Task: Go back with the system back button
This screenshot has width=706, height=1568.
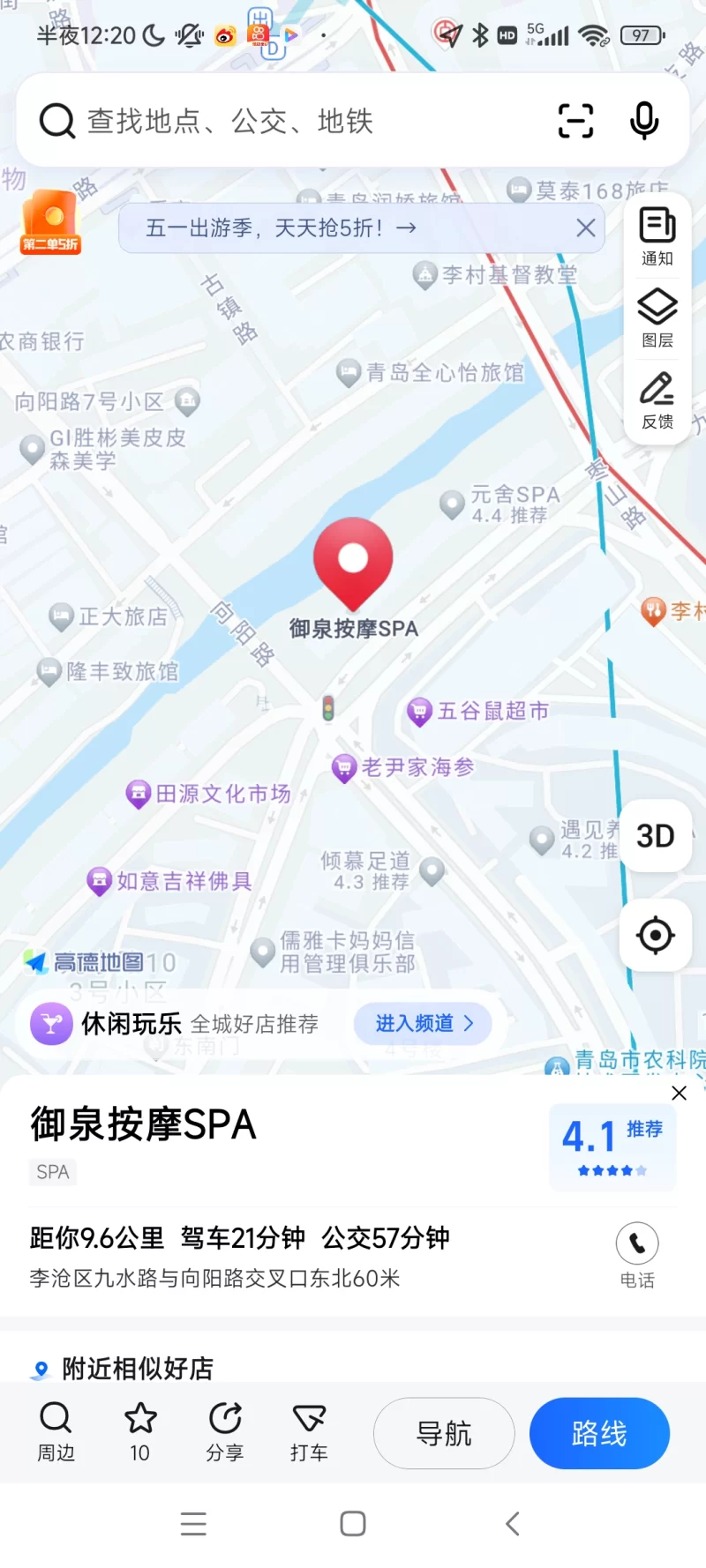Action: click(x=512, y=1523)
